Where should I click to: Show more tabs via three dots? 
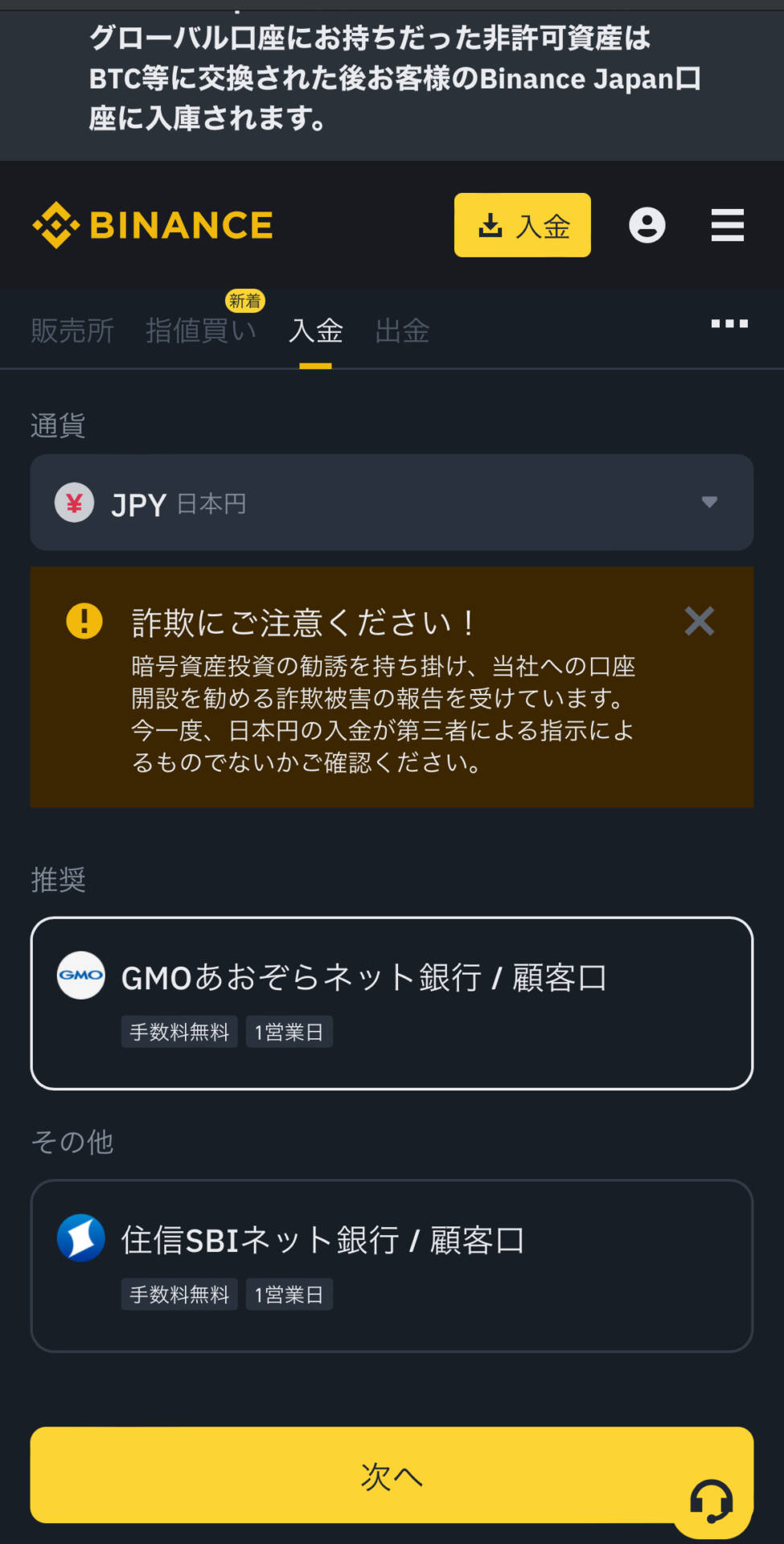[x=729, y=324]
